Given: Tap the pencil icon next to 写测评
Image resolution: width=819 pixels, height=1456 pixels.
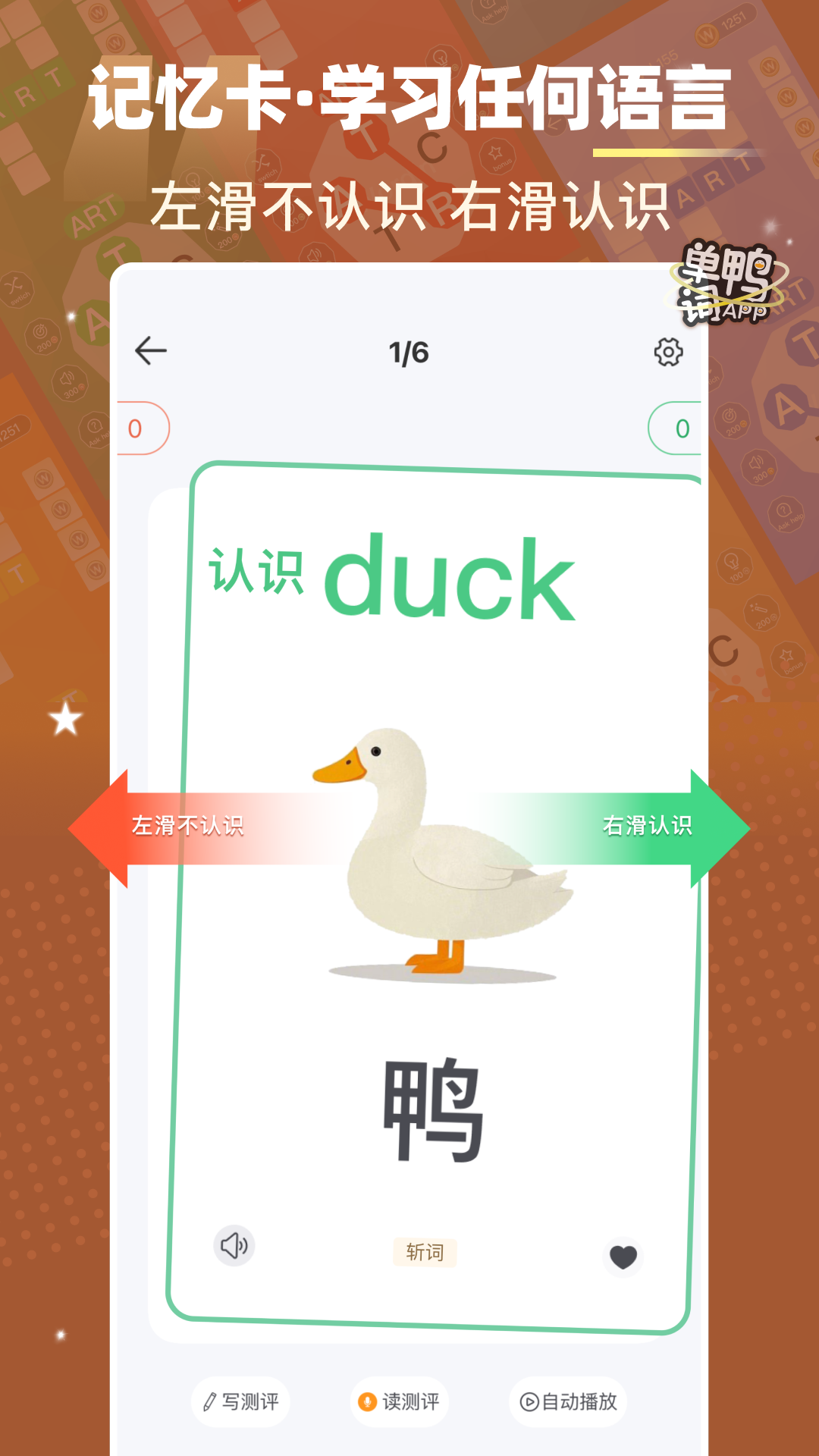Looking at the screenshot, I should tap(209, 1401).
